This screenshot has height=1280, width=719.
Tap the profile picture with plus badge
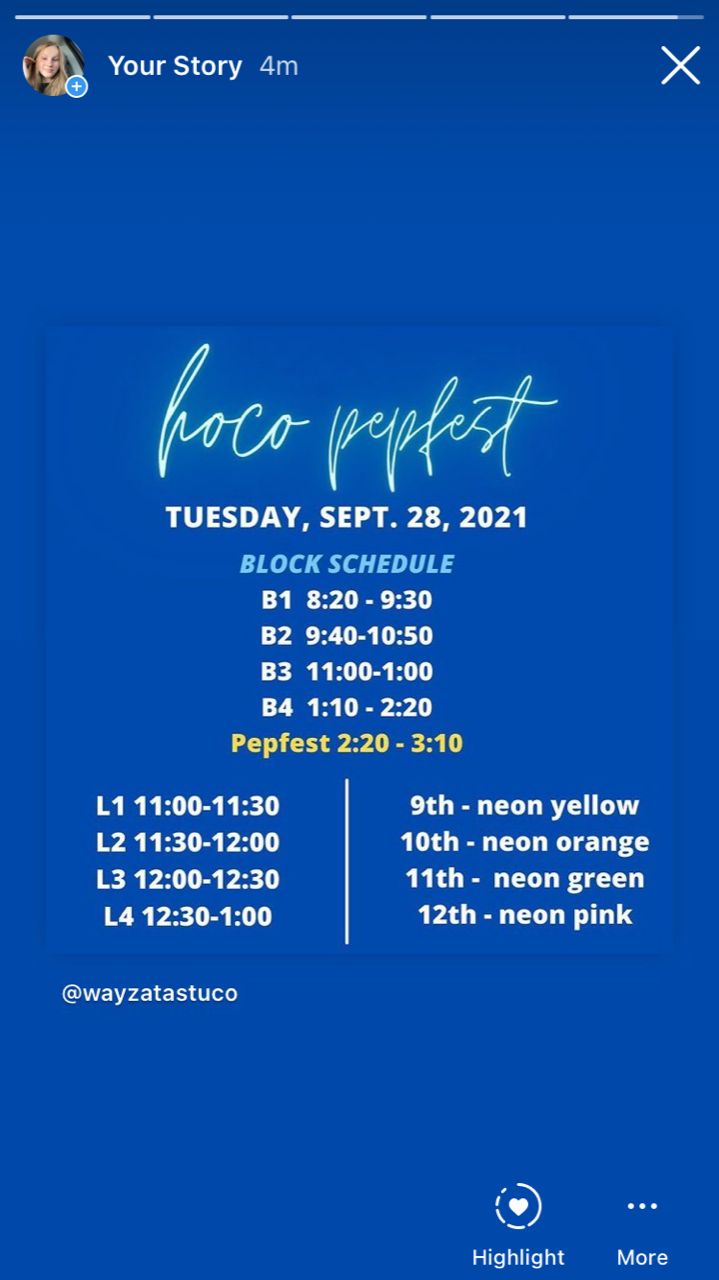55,67
